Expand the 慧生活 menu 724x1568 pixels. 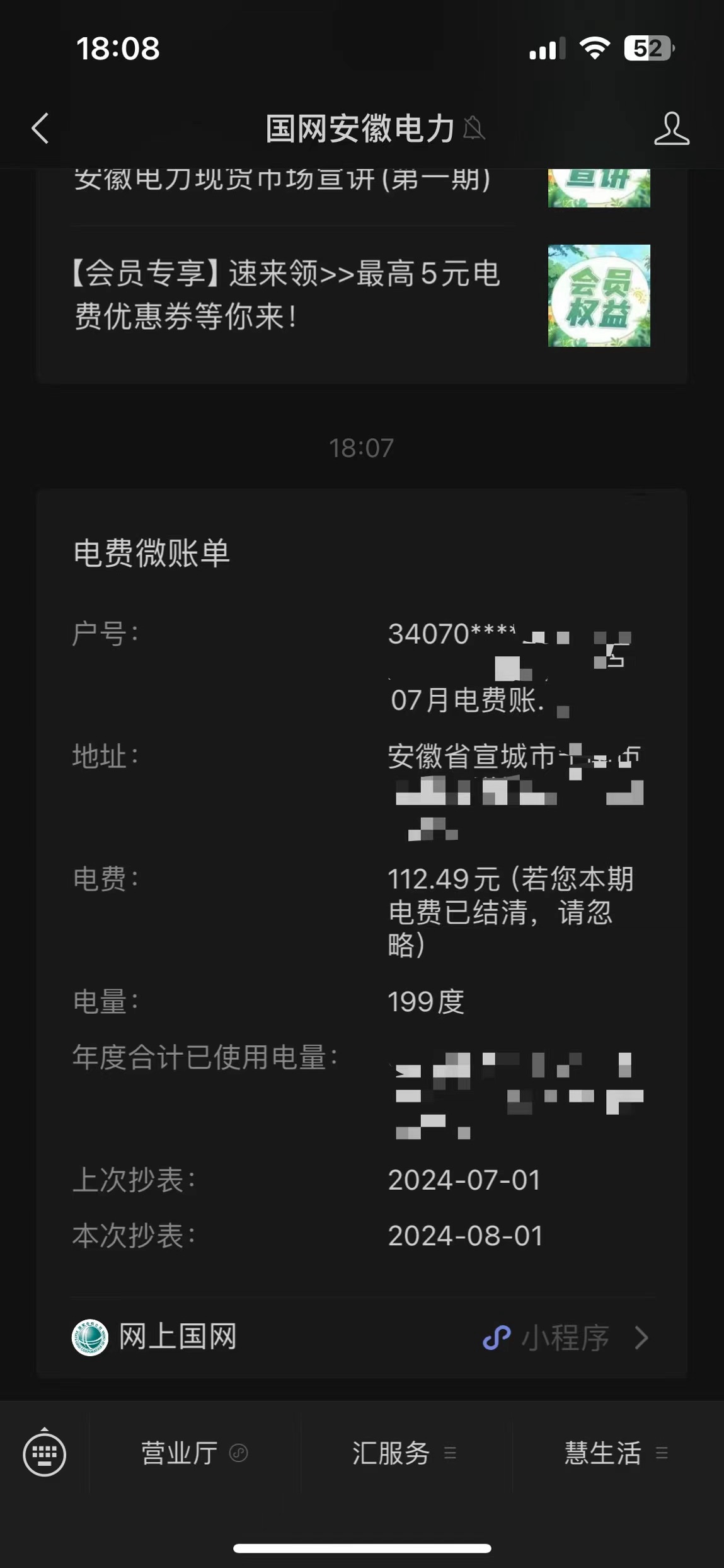coord(616,1453)
